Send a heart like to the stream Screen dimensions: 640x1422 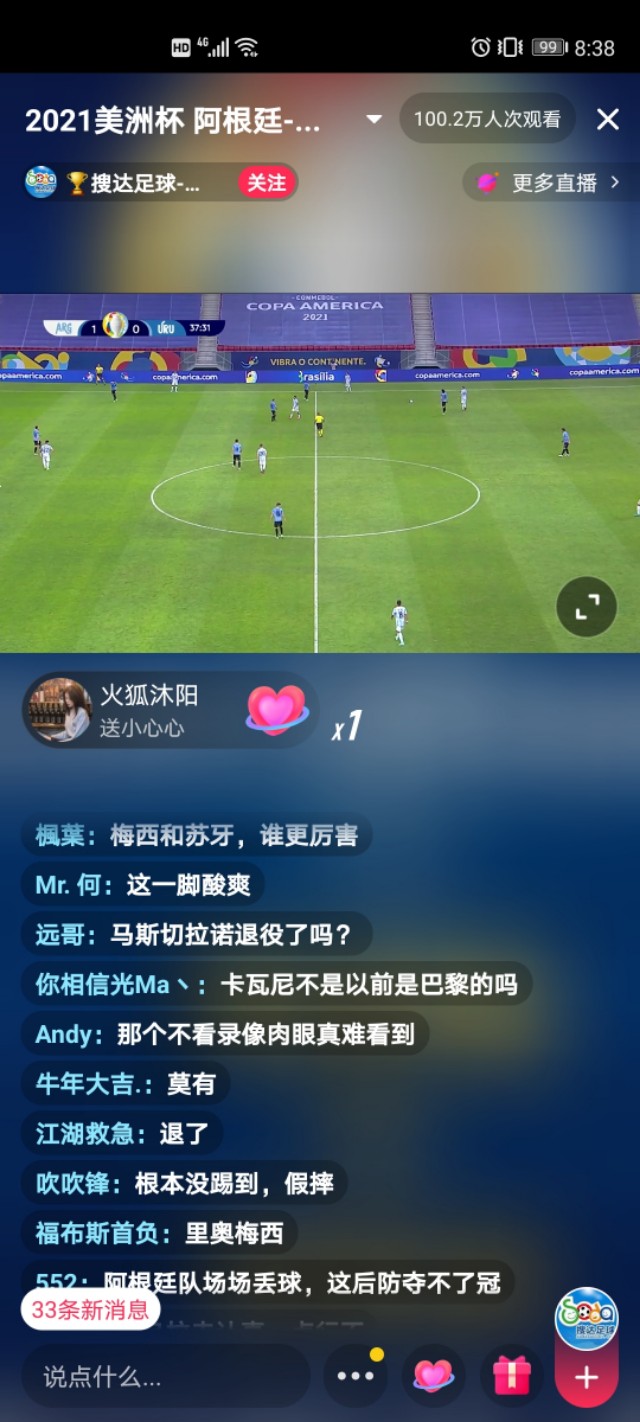pyautogui.click(x=433, y=1377)
